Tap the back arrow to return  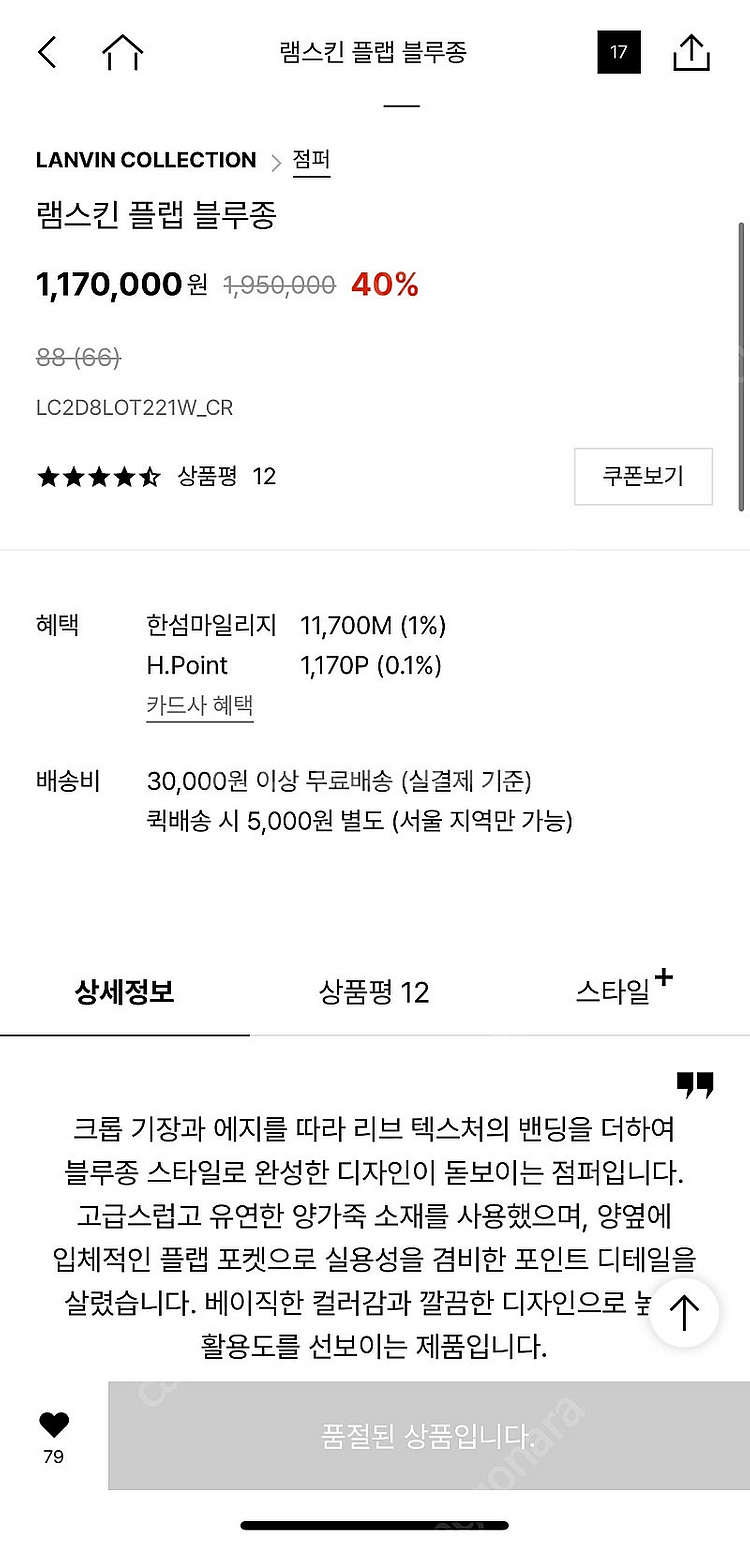tap(46, 52)
